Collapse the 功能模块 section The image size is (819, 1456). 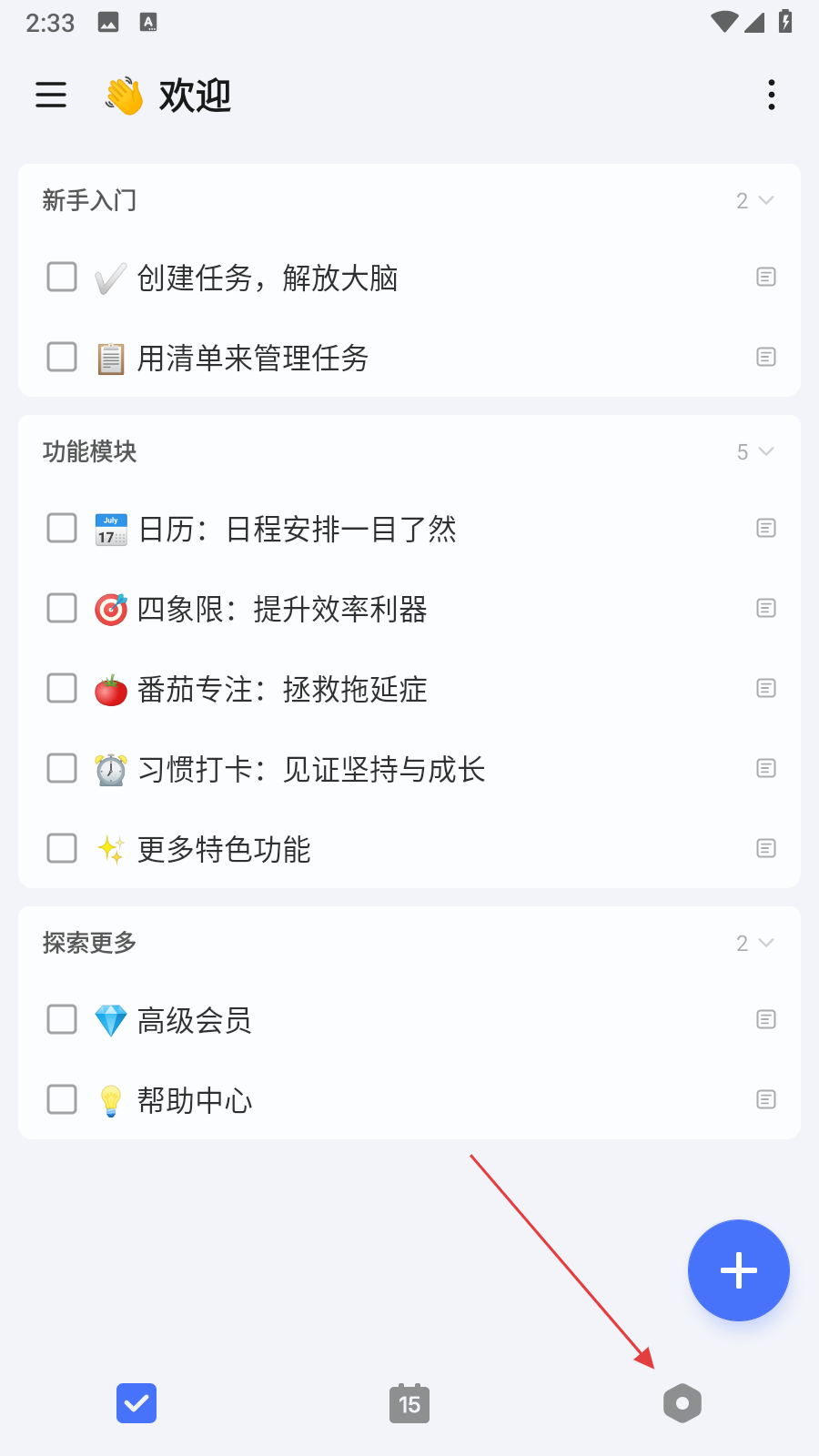coord(765,451)
